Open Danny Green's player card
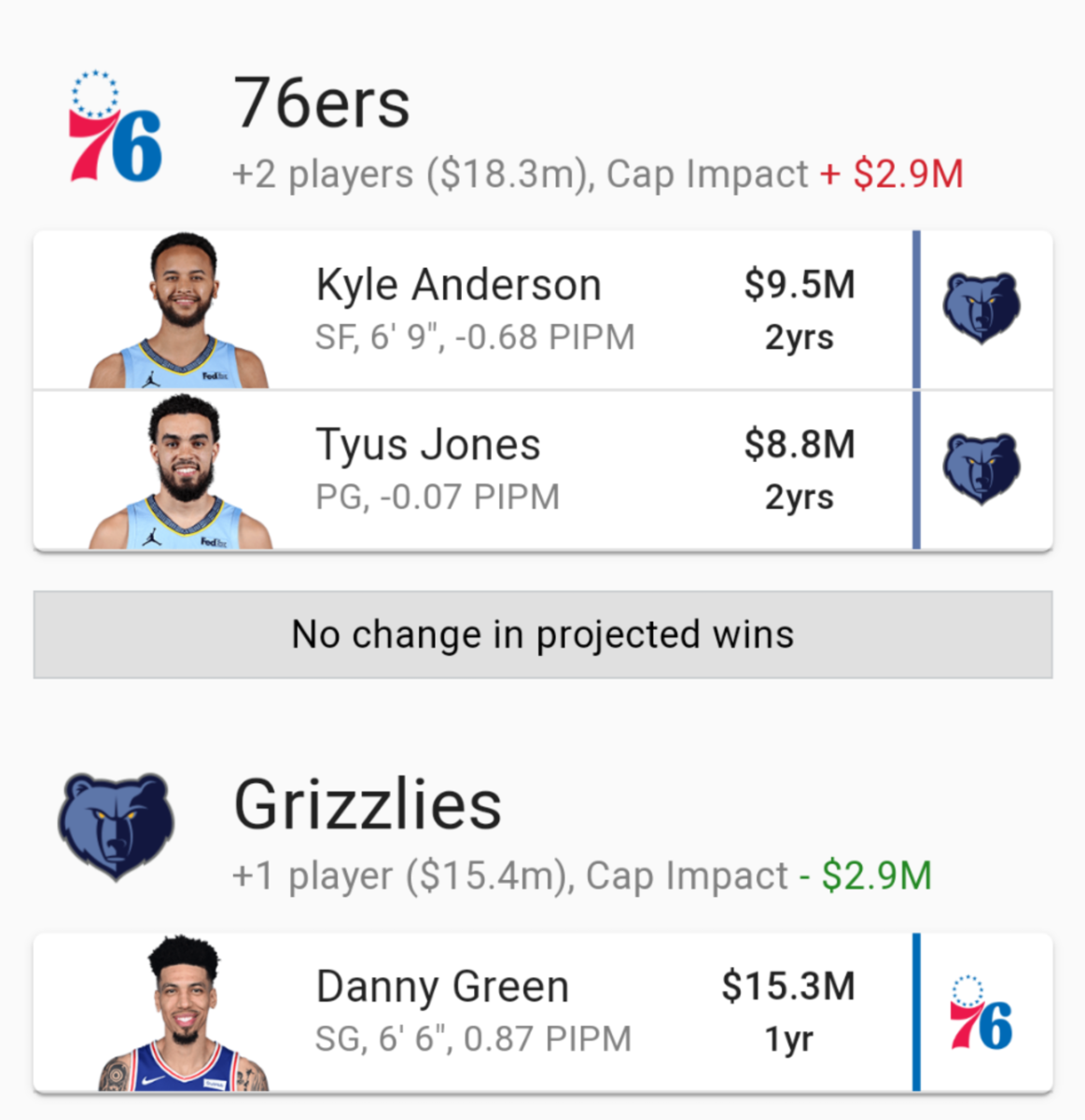 (x=443, y=1012)
